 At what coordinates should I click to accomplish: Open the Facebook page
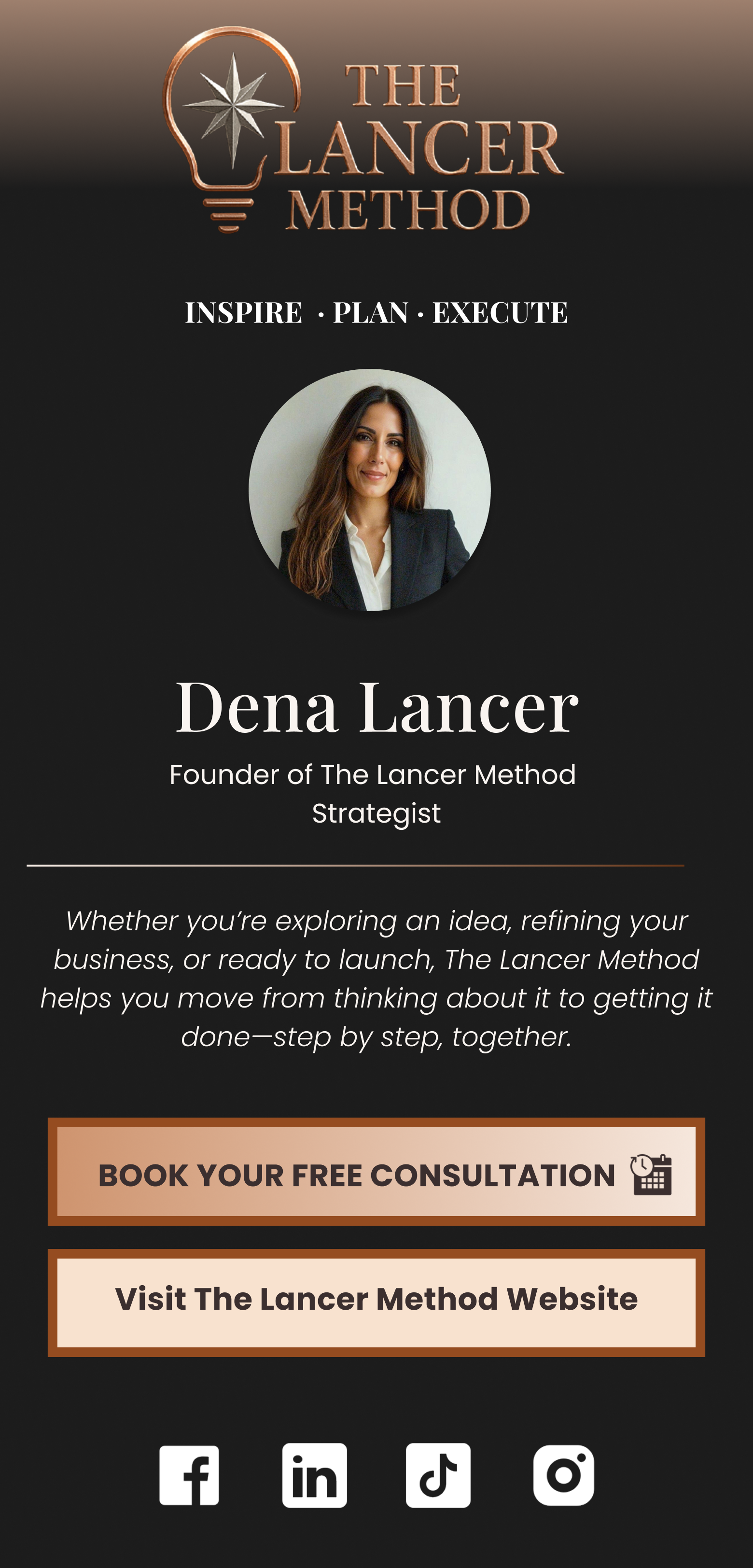click(189, 1475)
